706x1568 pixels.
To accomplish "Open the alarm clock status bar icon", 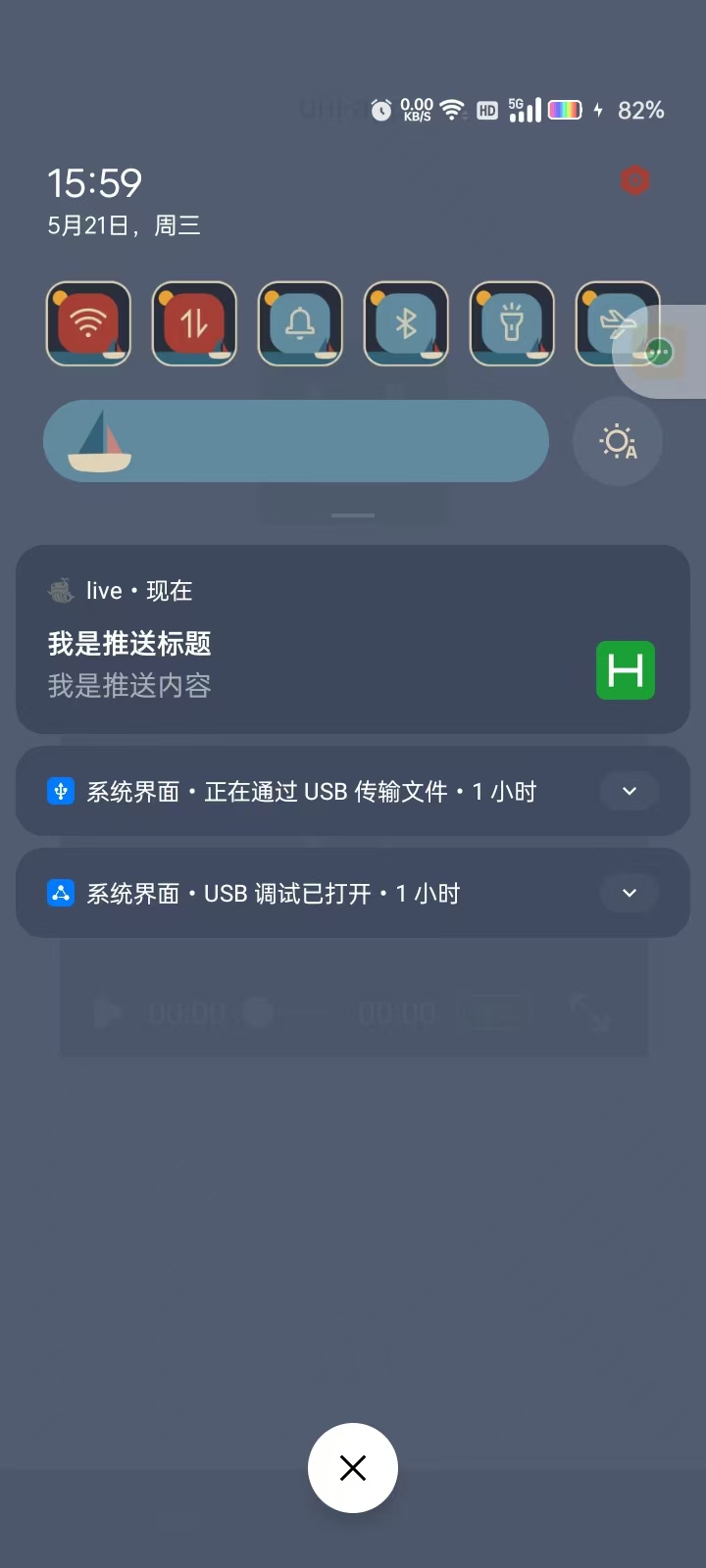I will 382,110.
